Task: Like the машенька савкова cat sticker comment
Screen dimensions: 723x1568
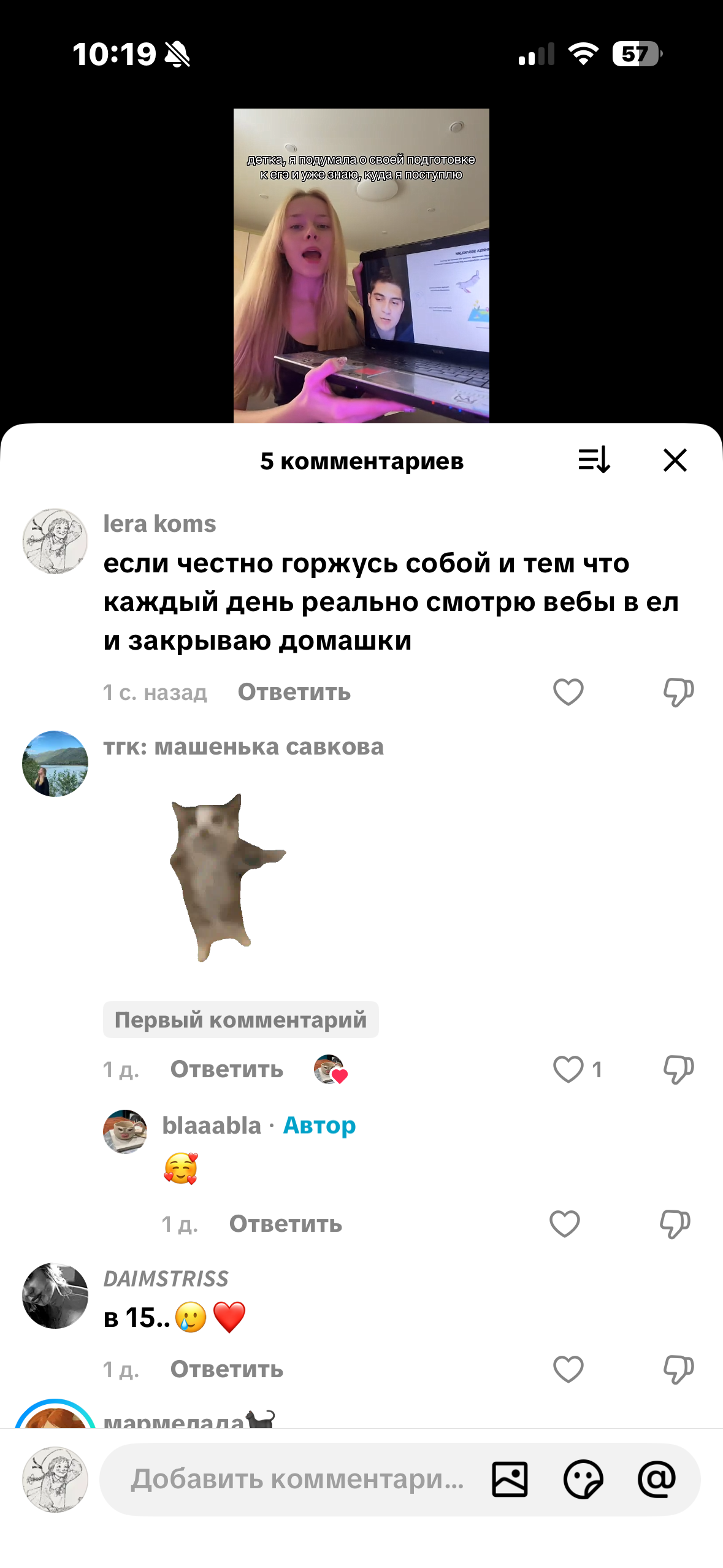Action: tap(568, 1070)
